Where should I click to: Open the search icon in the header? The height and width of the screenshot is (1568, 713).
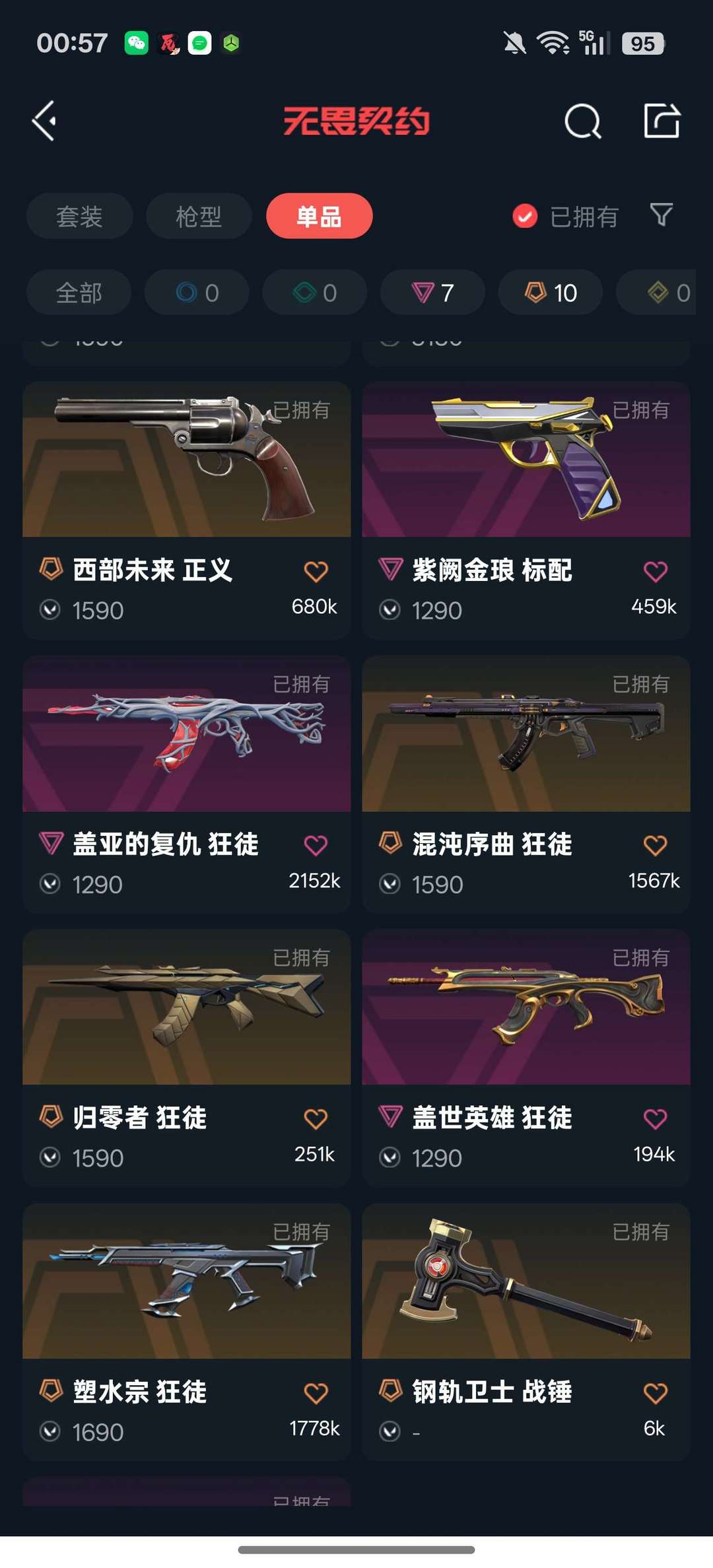tap(582, 121)
